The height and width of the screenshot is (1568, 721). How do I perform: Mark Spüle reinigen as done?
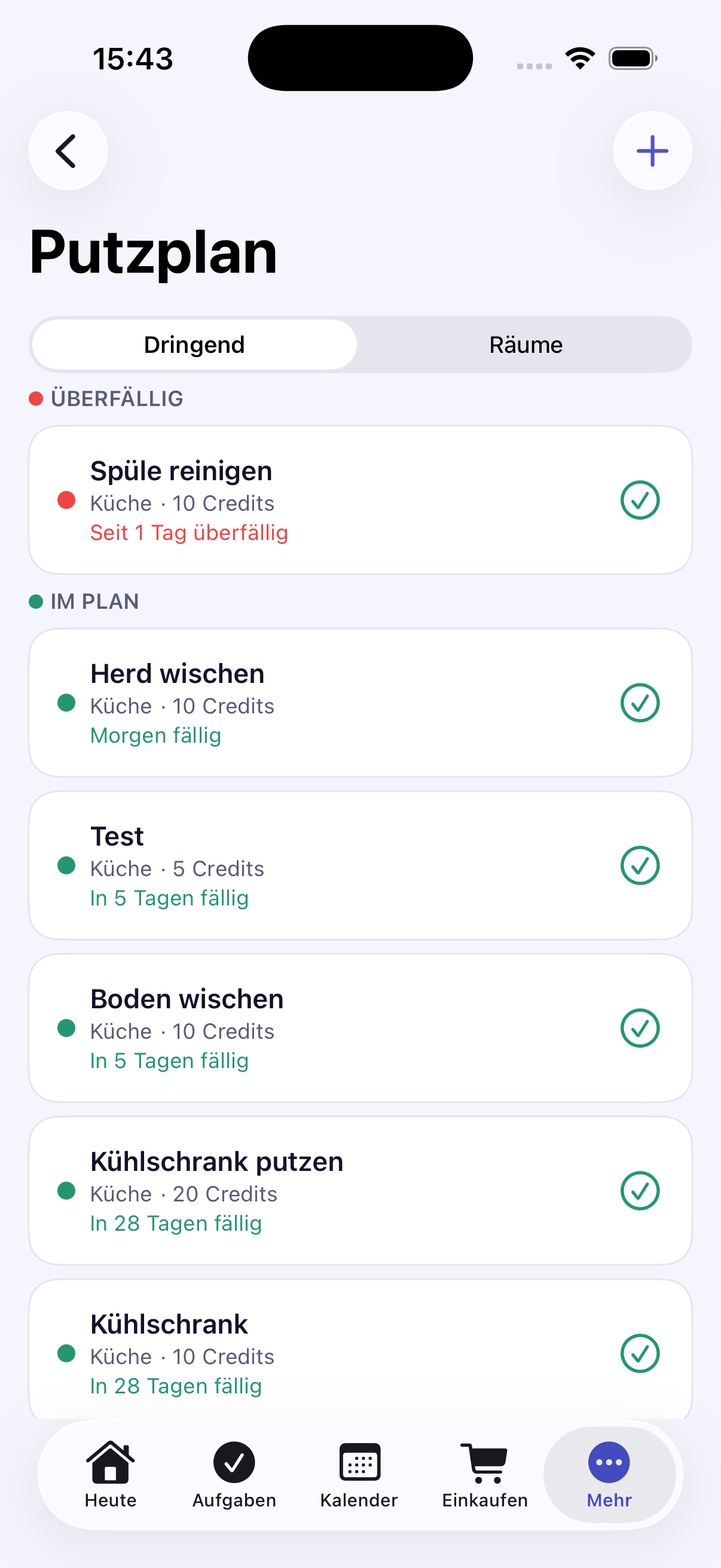coord(640,501)
